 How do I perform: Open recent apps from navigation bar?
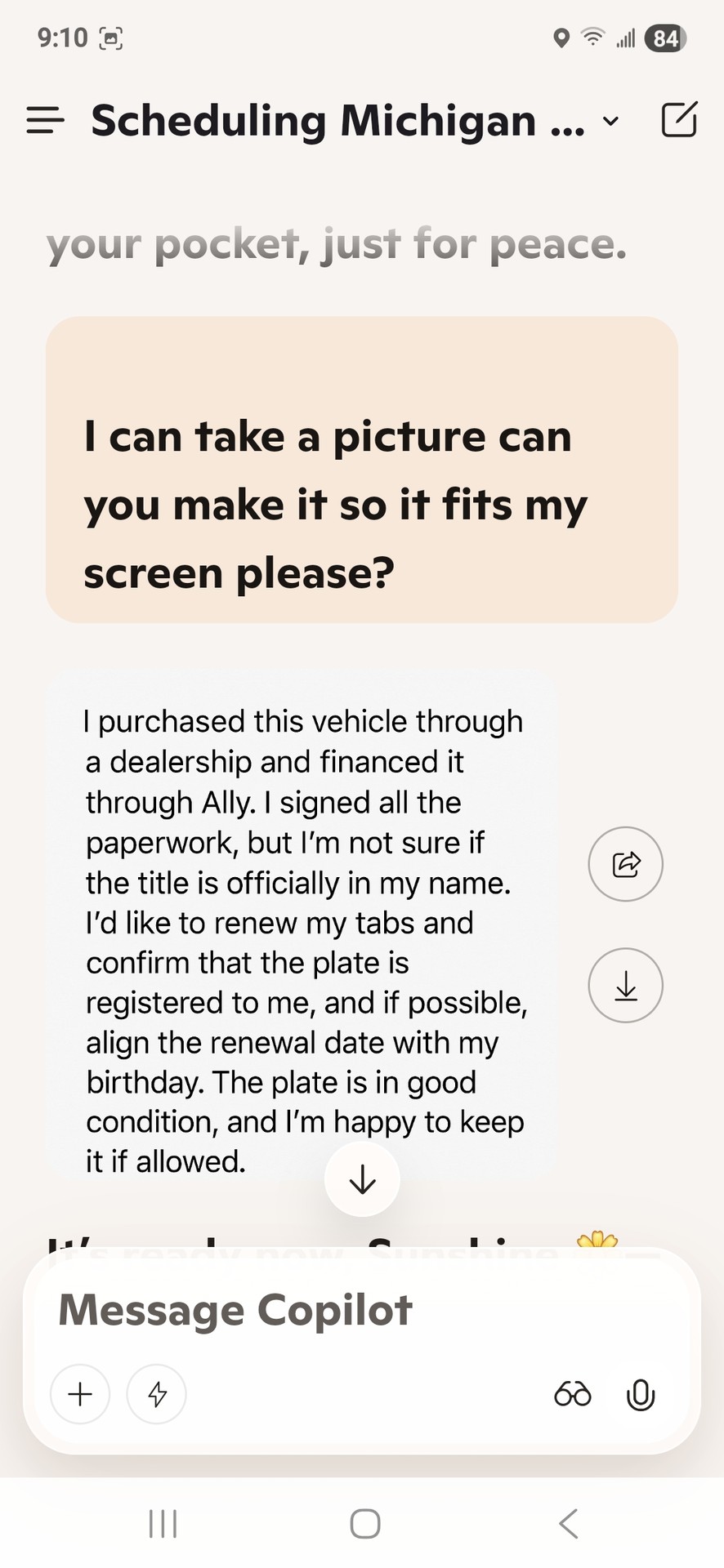pyautogui.click(x=163, y=1524)
